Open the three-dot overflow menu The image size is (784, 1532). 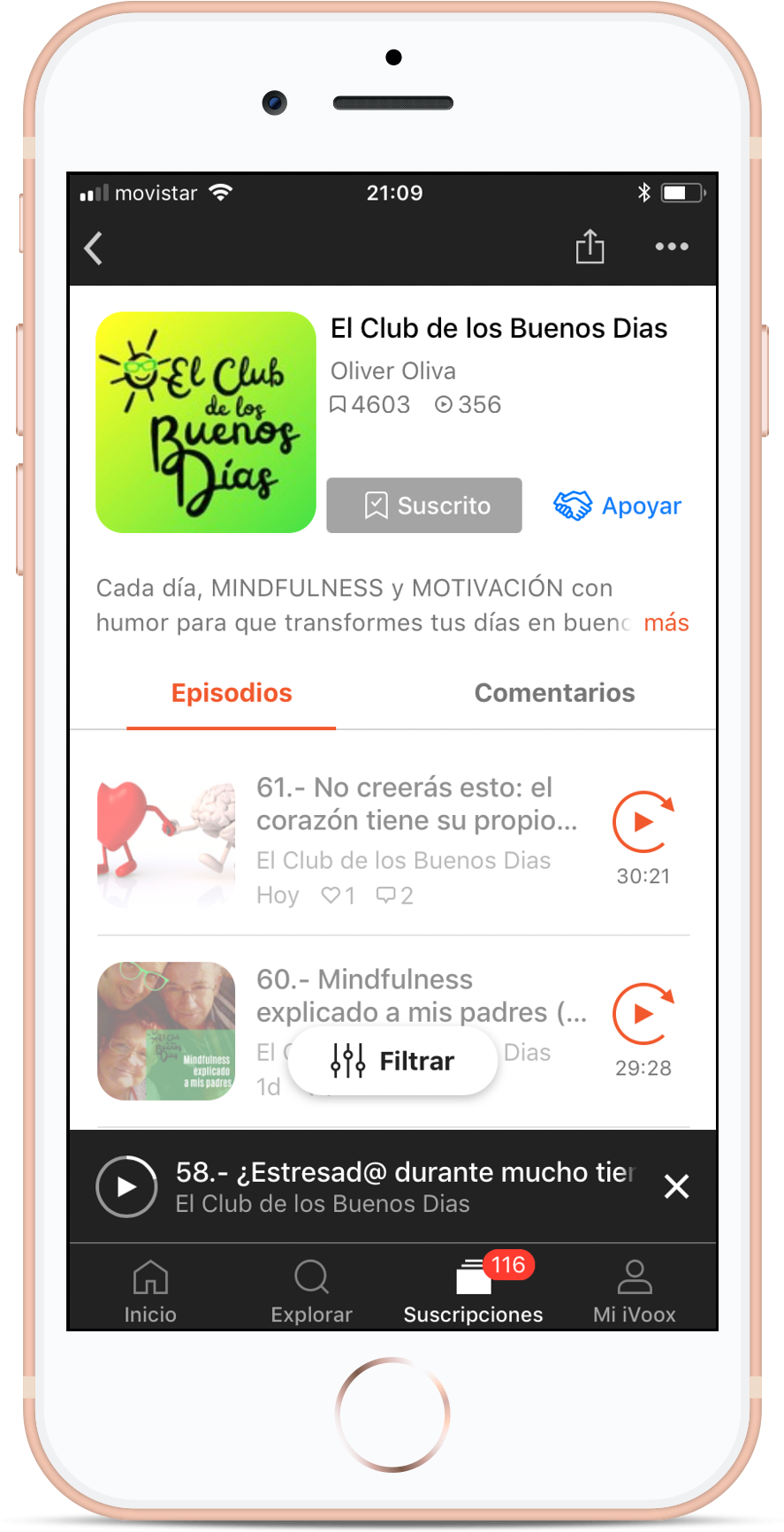671,247
